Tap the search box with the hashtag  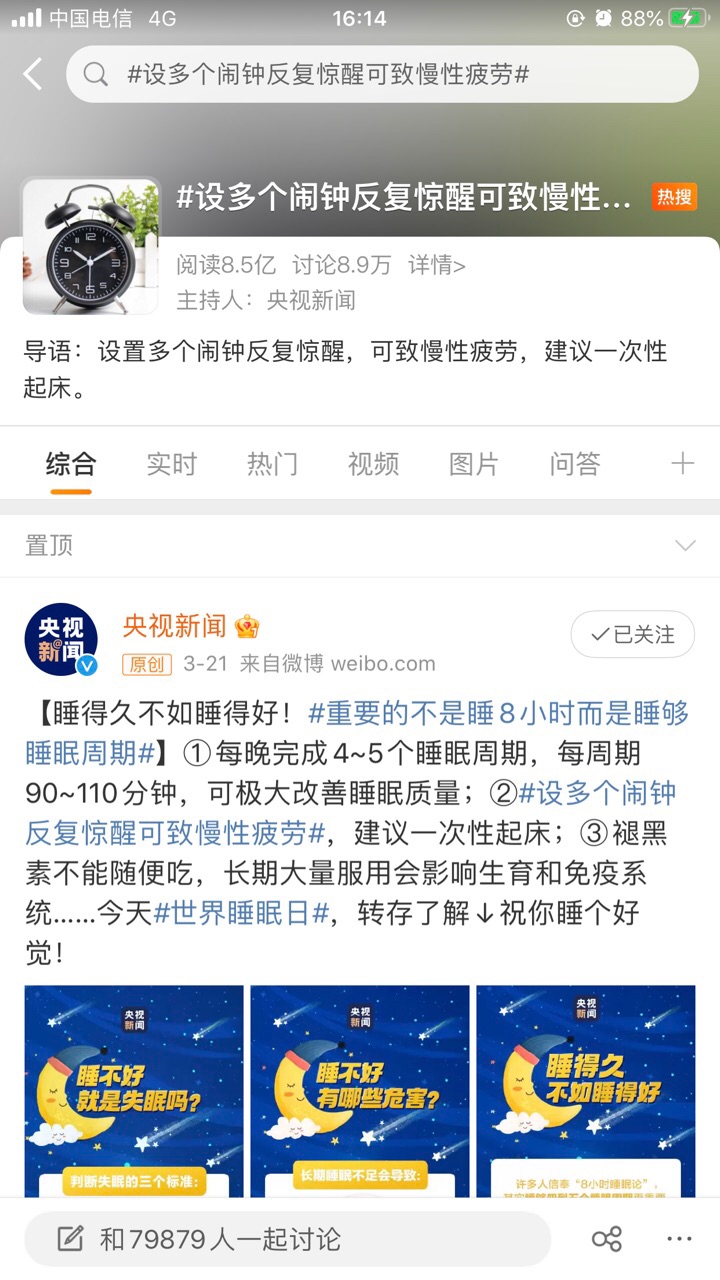point(382,74)
